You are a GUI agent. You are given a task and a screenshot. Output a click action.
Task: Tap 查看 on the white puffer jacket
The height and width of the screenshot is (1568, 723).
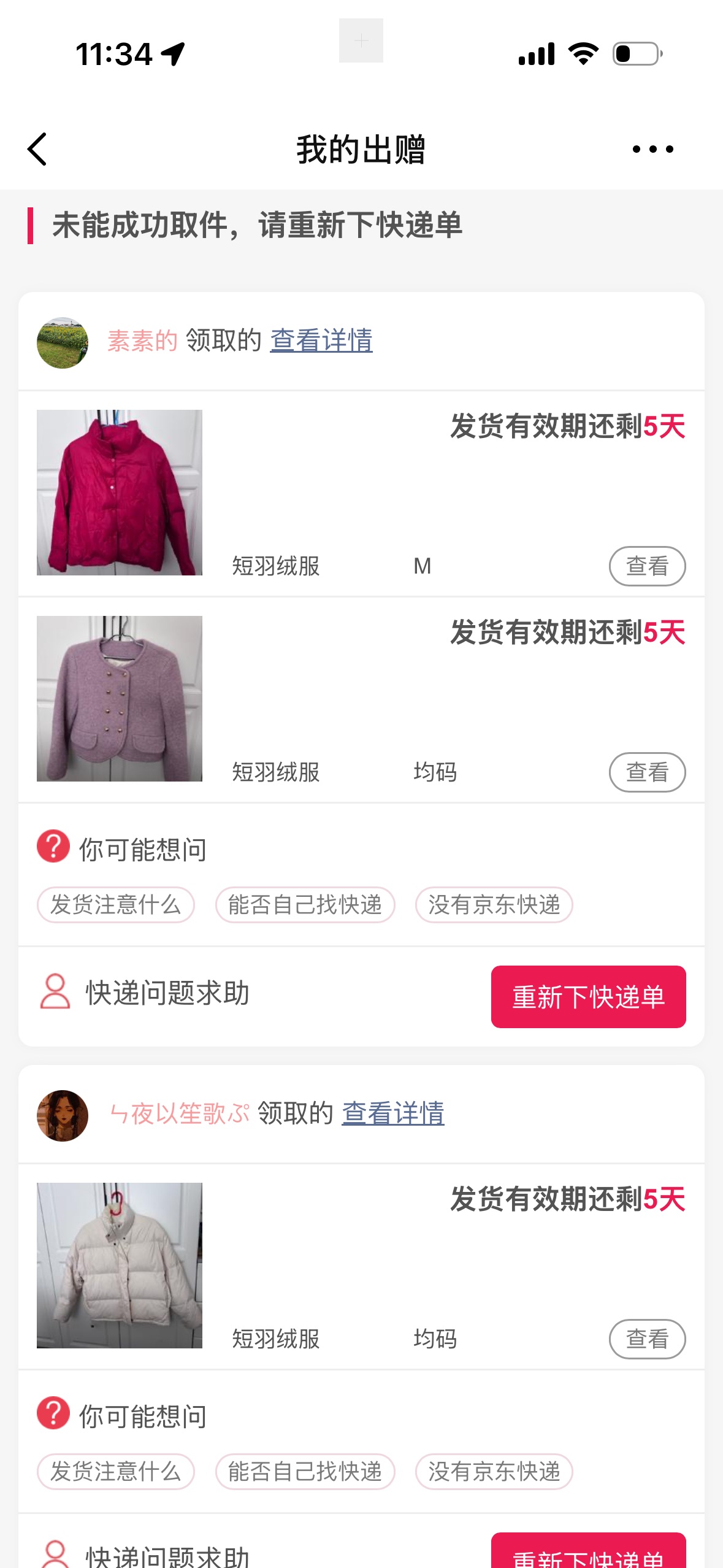pos(646,1339)
